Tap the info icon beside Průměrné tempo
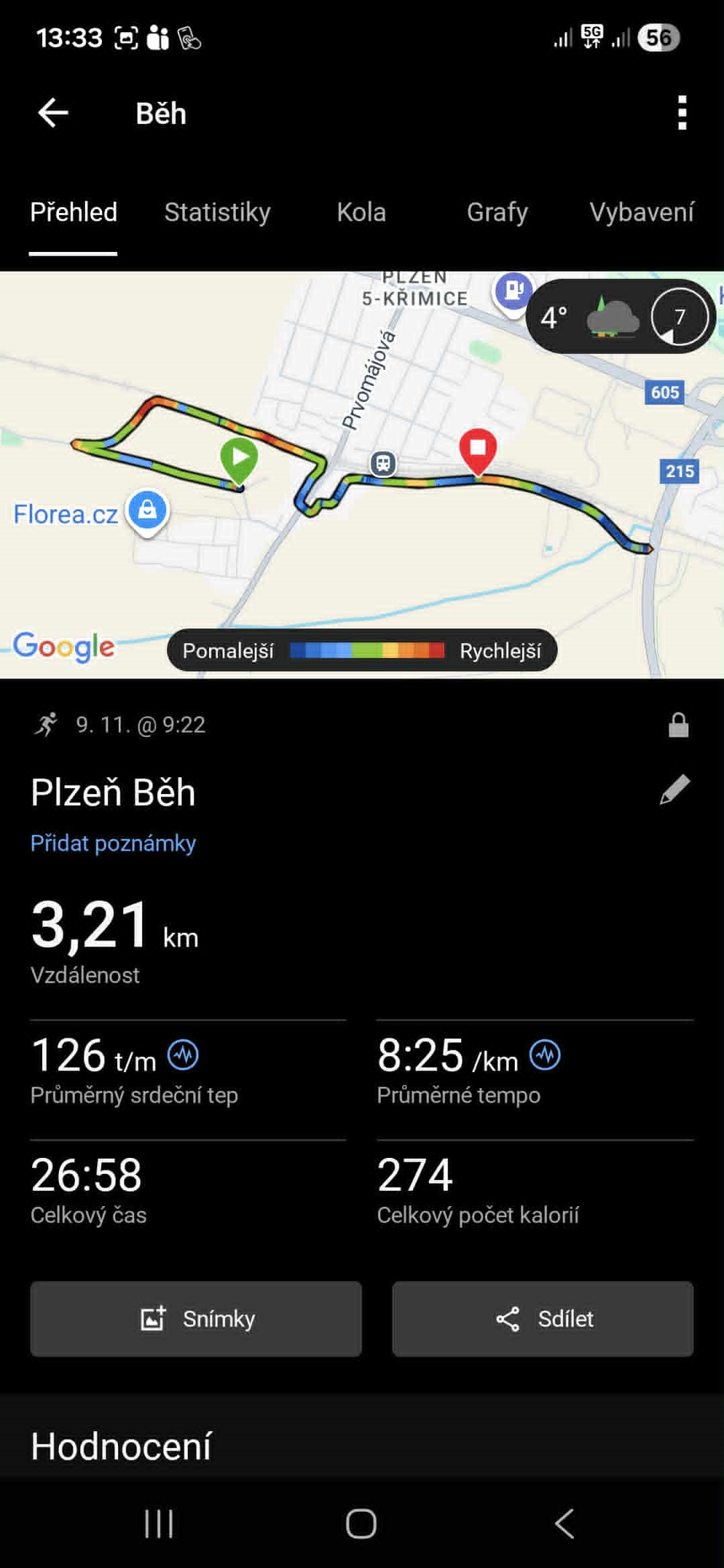Image resolution: width=724 pixels, height=1568 pixels. point(545,1056)
